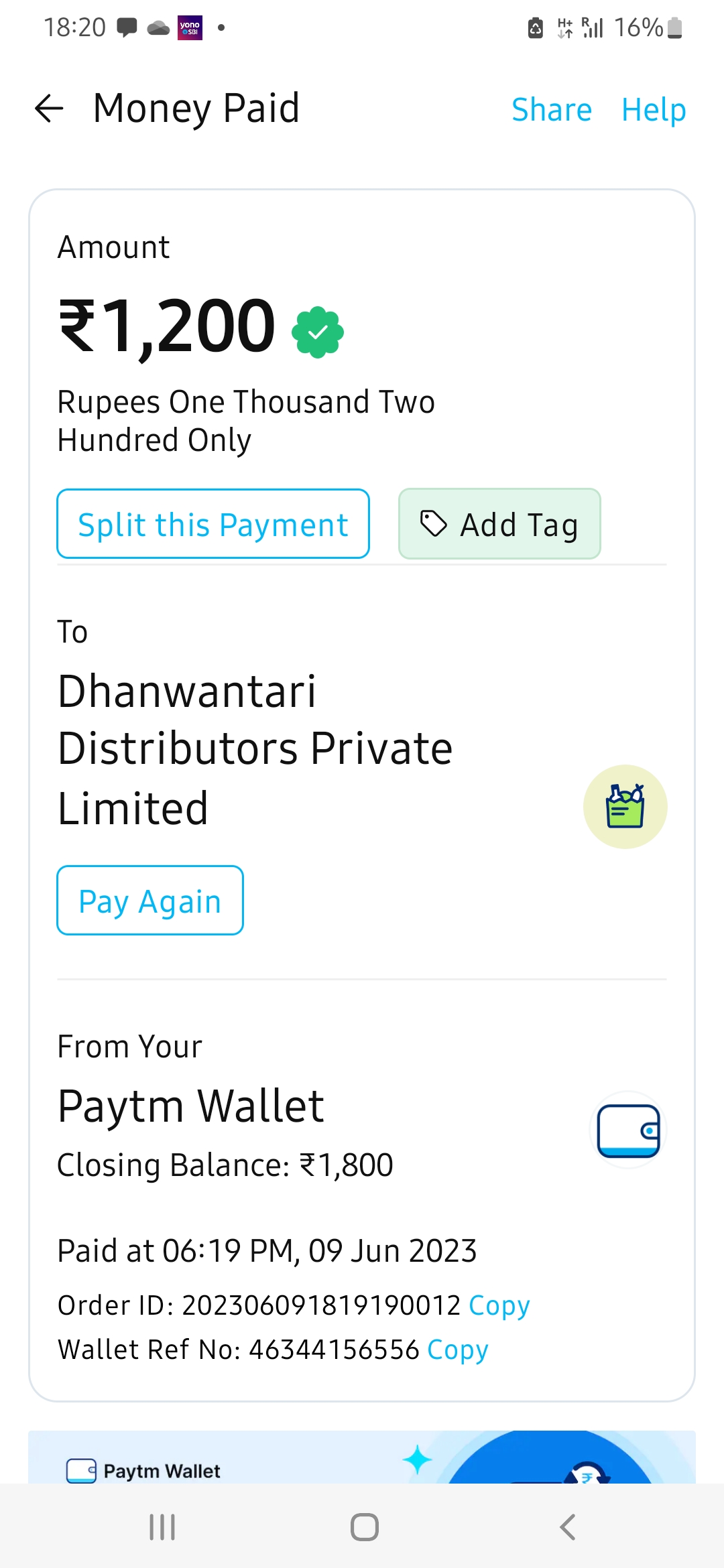724x1568 pixels.
Task: Add a tag to this payment
Action: tap(499, 524)
